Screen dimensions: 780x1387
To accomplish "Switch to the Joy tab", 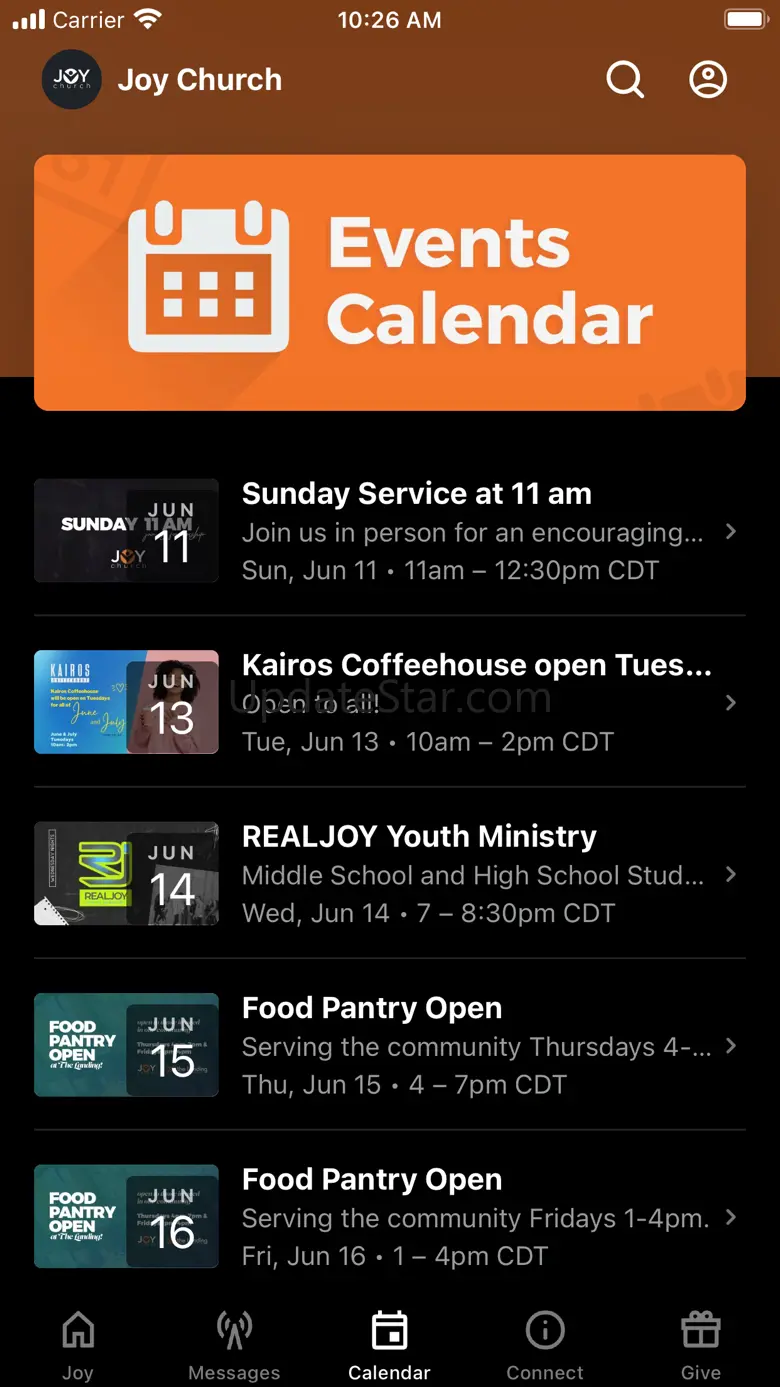I will pos(78,1345).
